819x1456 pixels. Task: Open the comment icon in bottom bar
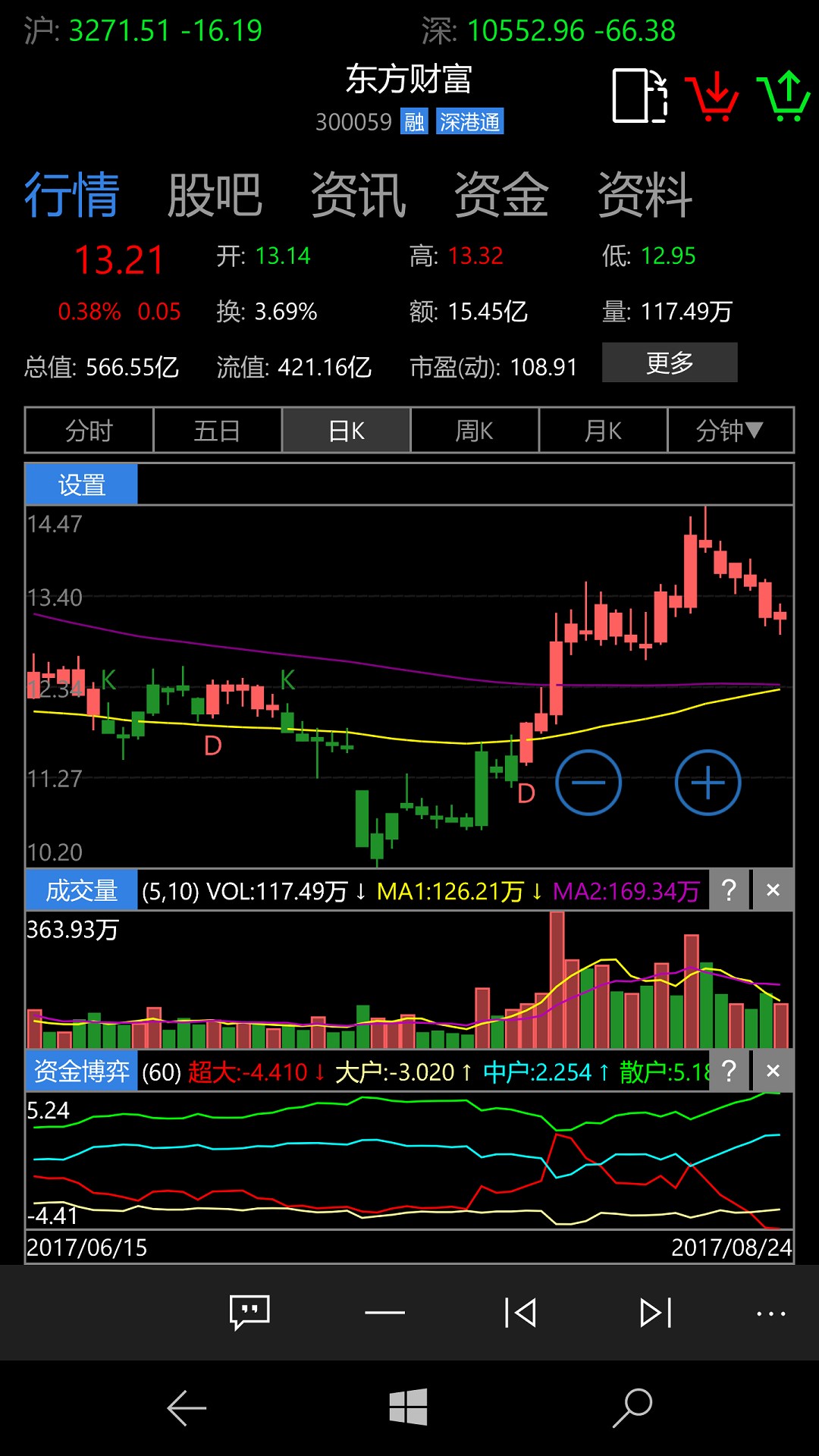tap(249, 1313)
